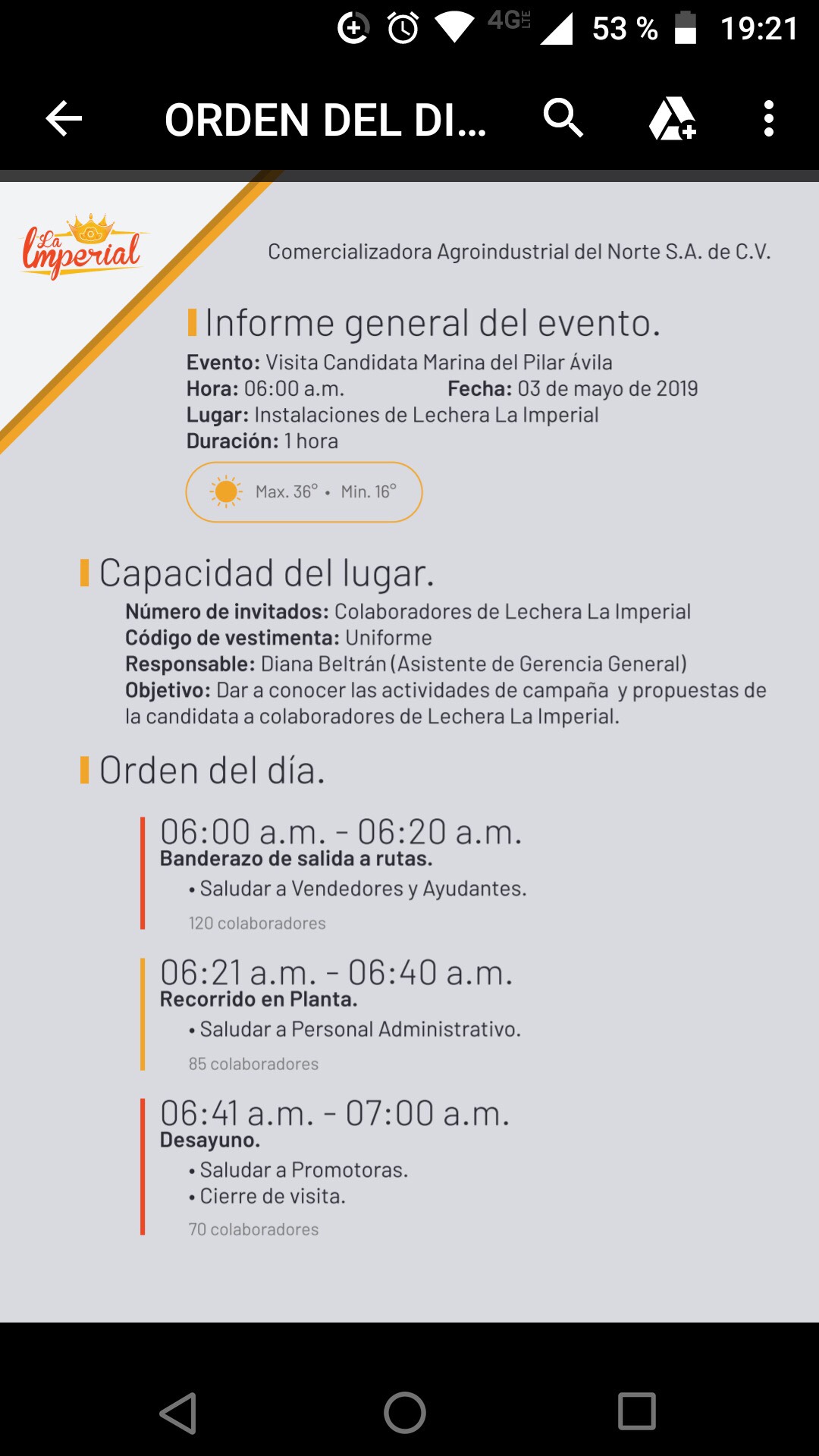Add the document to Google Drive

tap(673, 119)
